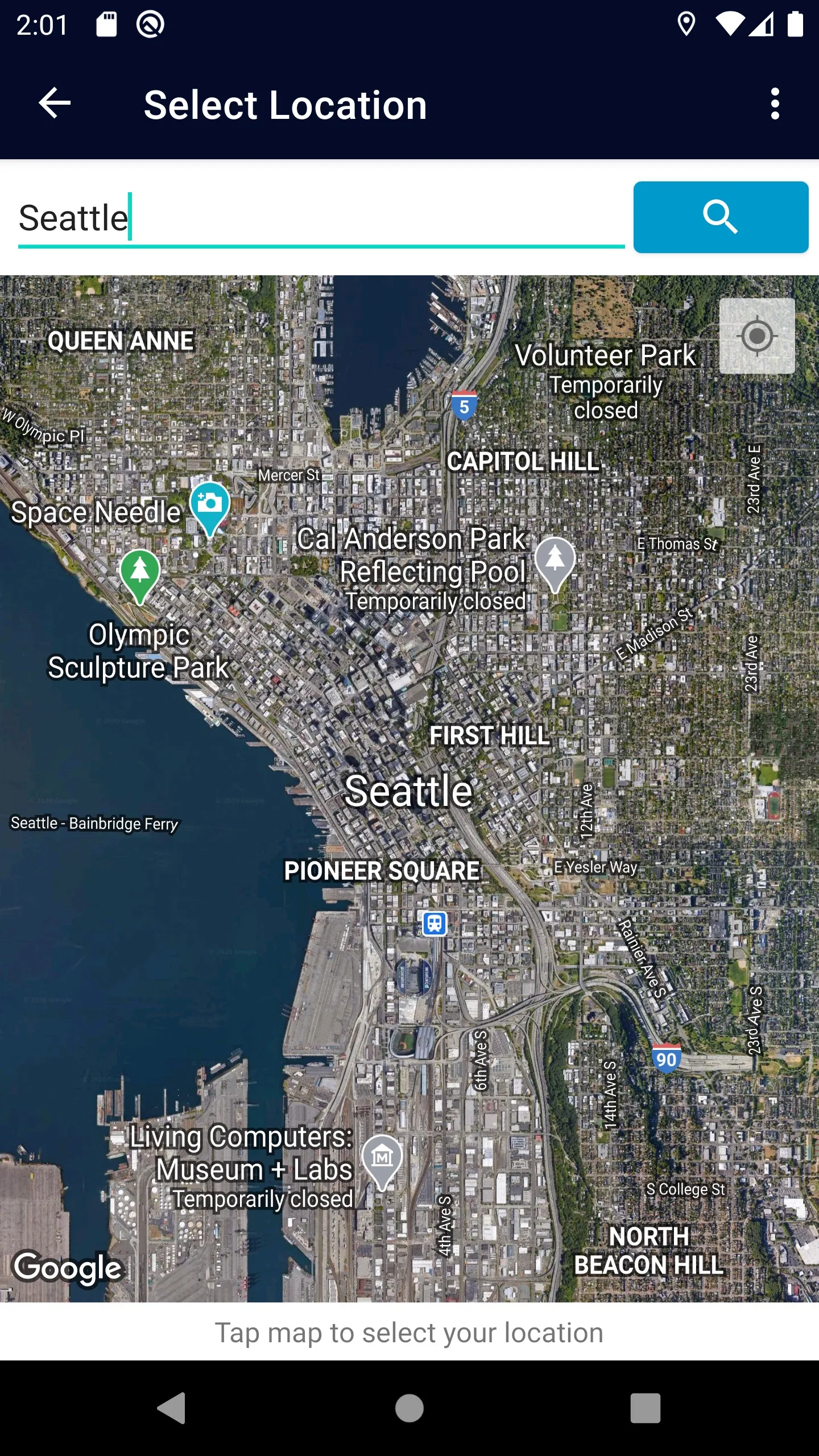Select the Olympic Sculpture Park marker
This screenshot has height=1456, width=819.
point(140,573)
